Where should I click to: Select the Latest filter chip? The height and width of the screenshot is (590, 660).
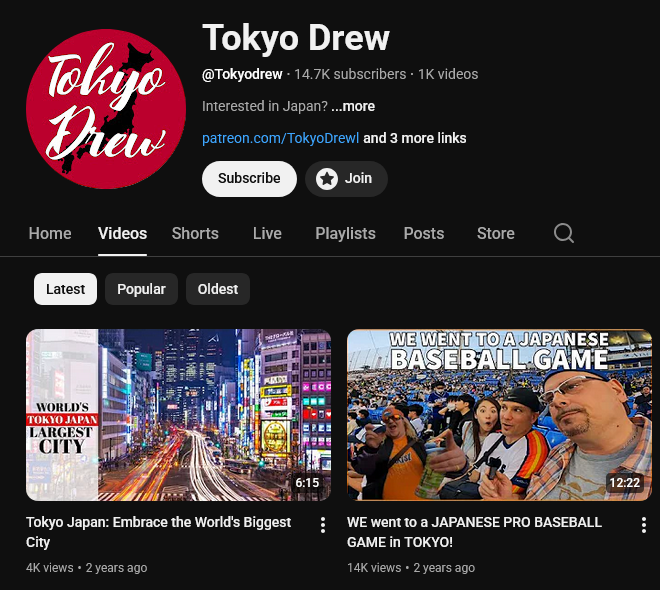[66, 289]
